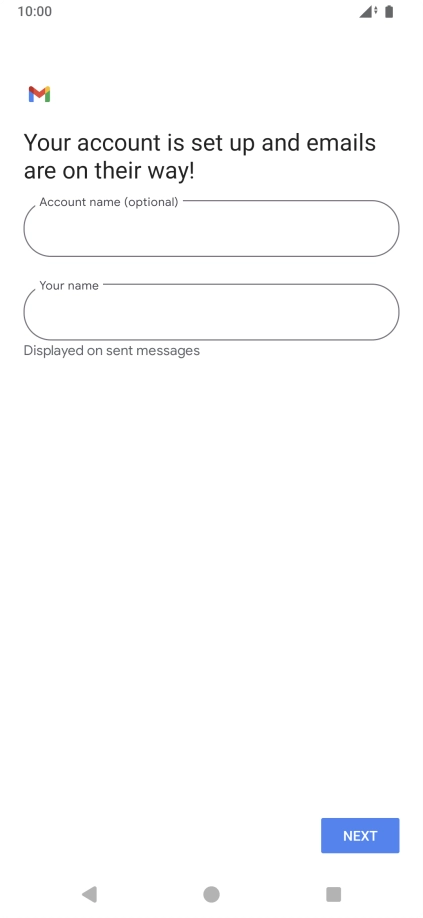Continue with the NEXT button
Viewport: 423px width, 918px height.
pyautogui.click(x=360, y=835)
